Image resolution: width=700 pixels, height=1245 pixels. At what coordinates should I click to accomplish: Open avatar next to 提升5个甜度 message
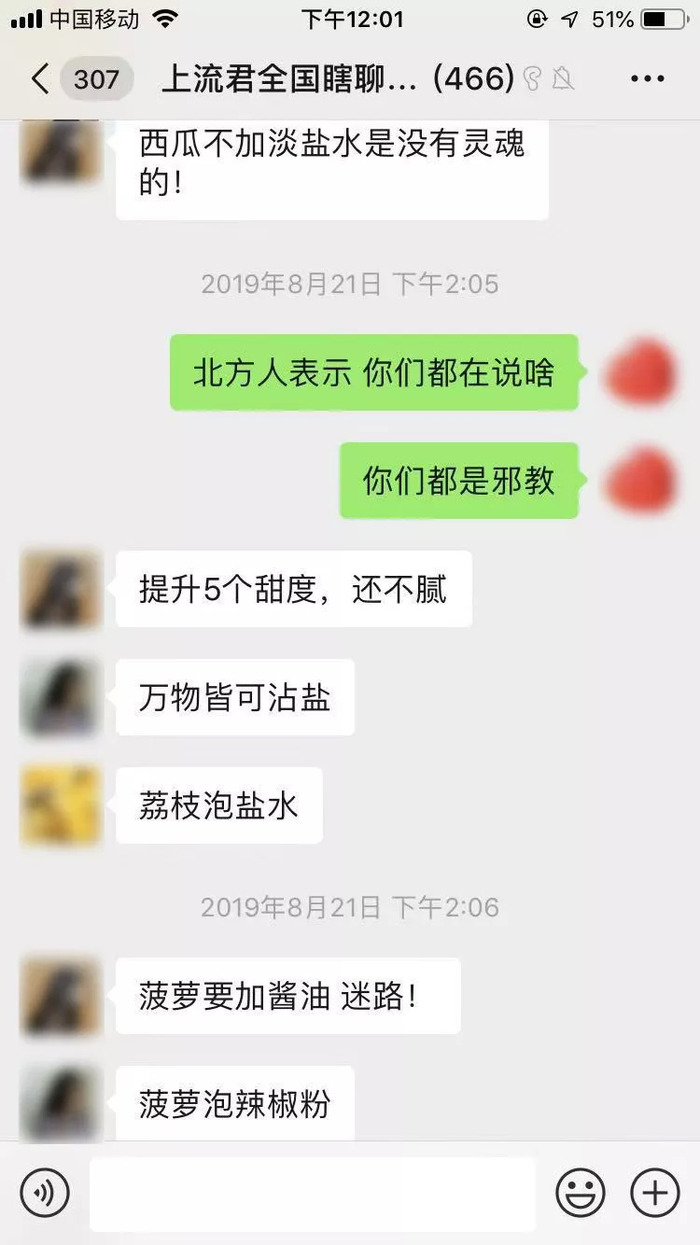60,589
